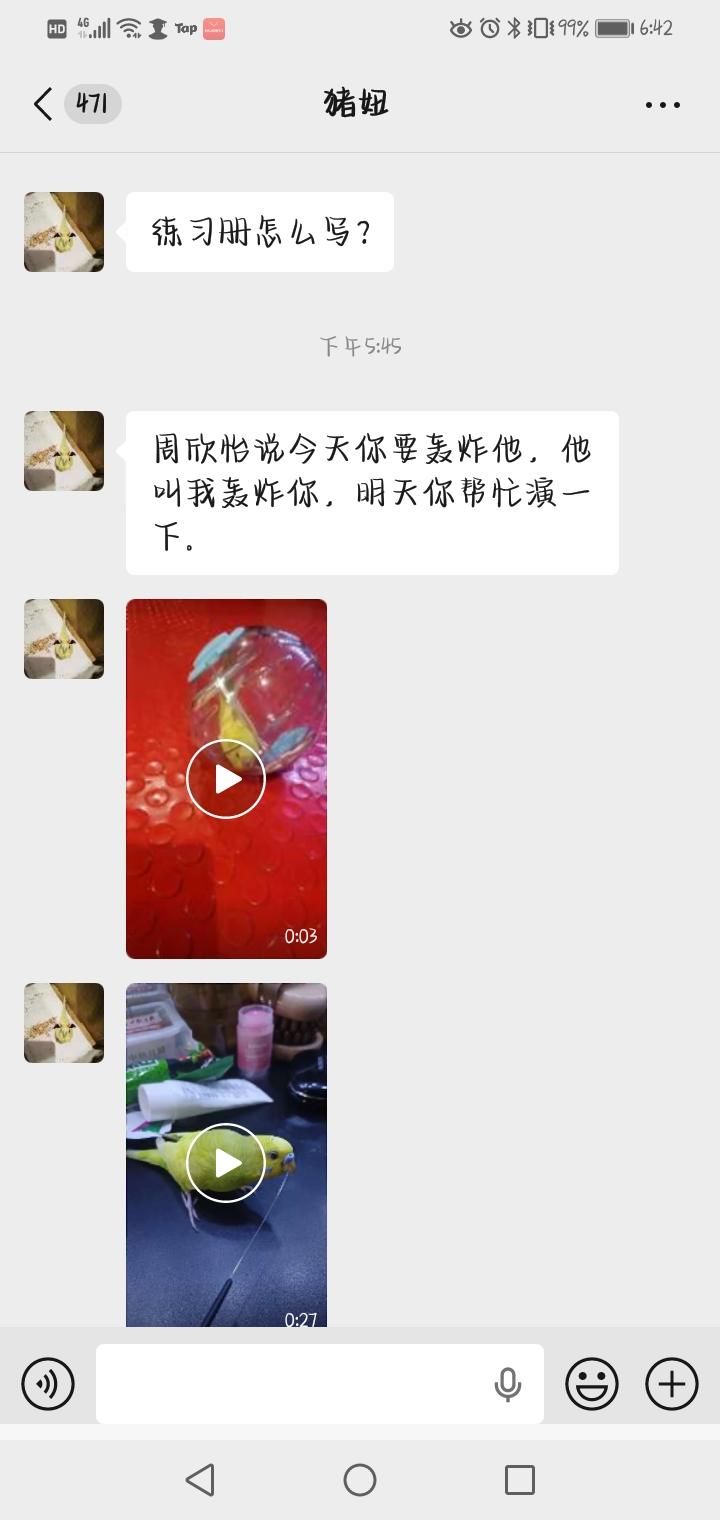Tap the '练习册怎么写?' message bubble

point(258,231)
